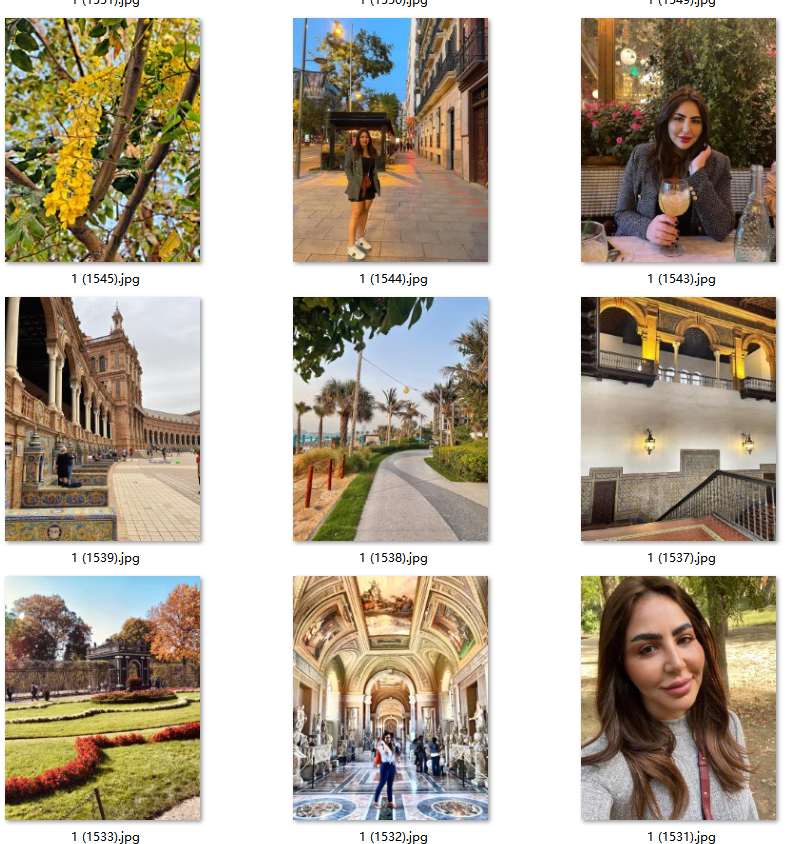Open the picture 1 (1531).jpg

(678, 698)
